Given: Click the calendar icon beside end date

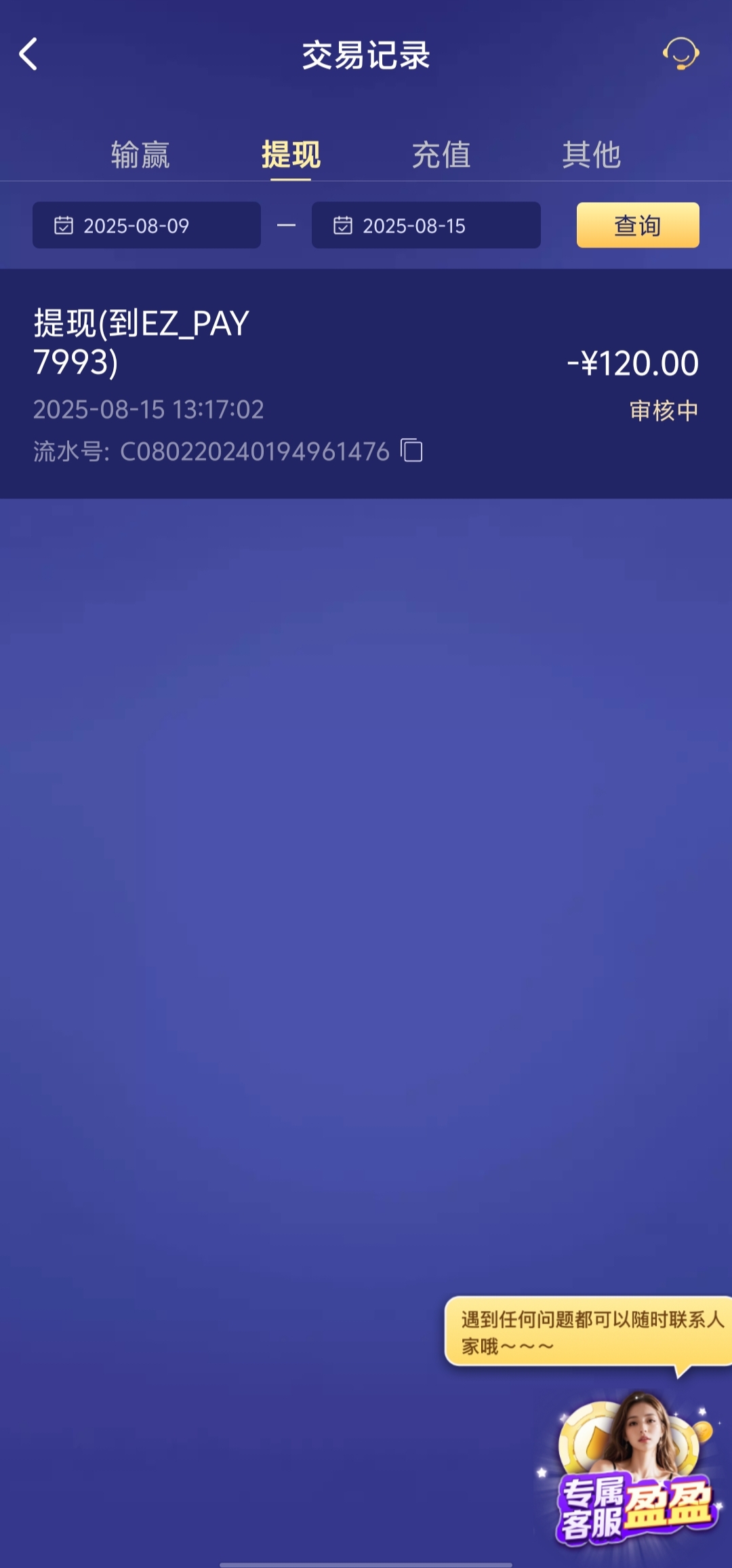Looking at the screenshot, I should [343, 225].
